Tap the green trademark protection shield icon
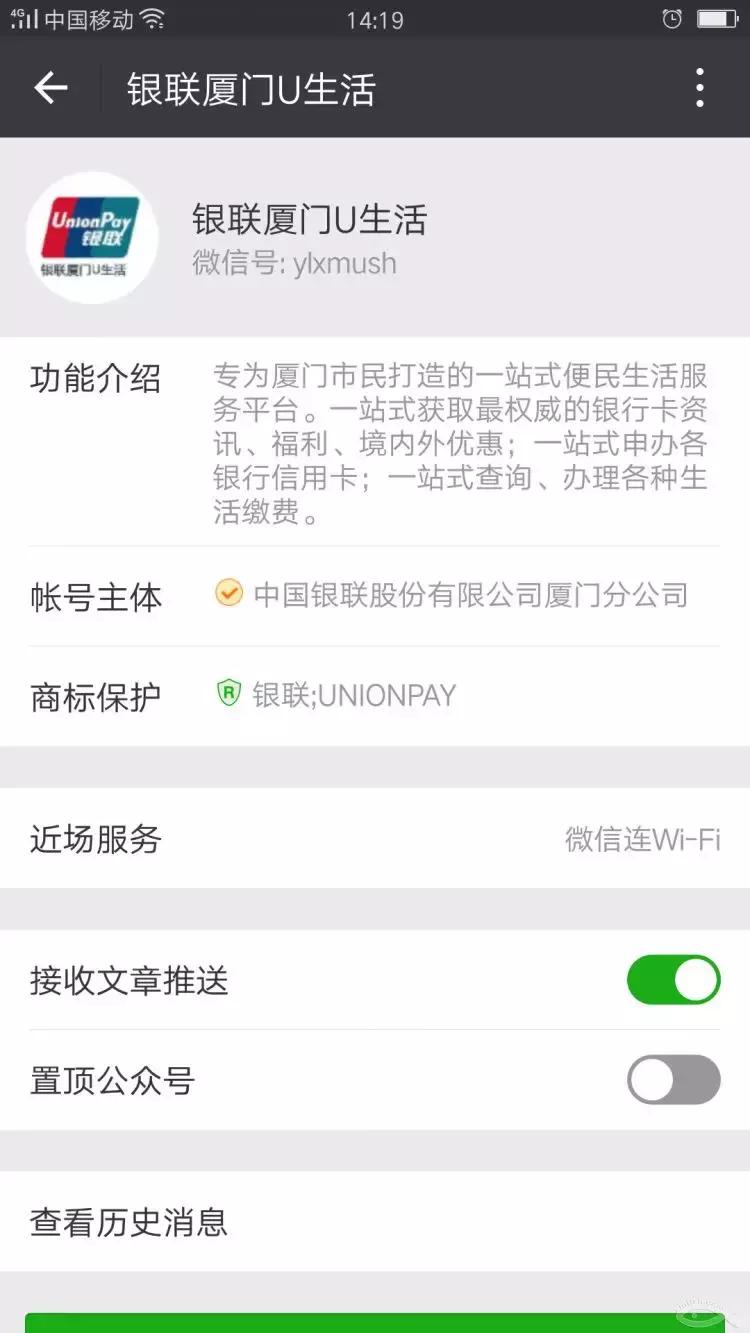The image size is (750, 1333). point(229,694)
